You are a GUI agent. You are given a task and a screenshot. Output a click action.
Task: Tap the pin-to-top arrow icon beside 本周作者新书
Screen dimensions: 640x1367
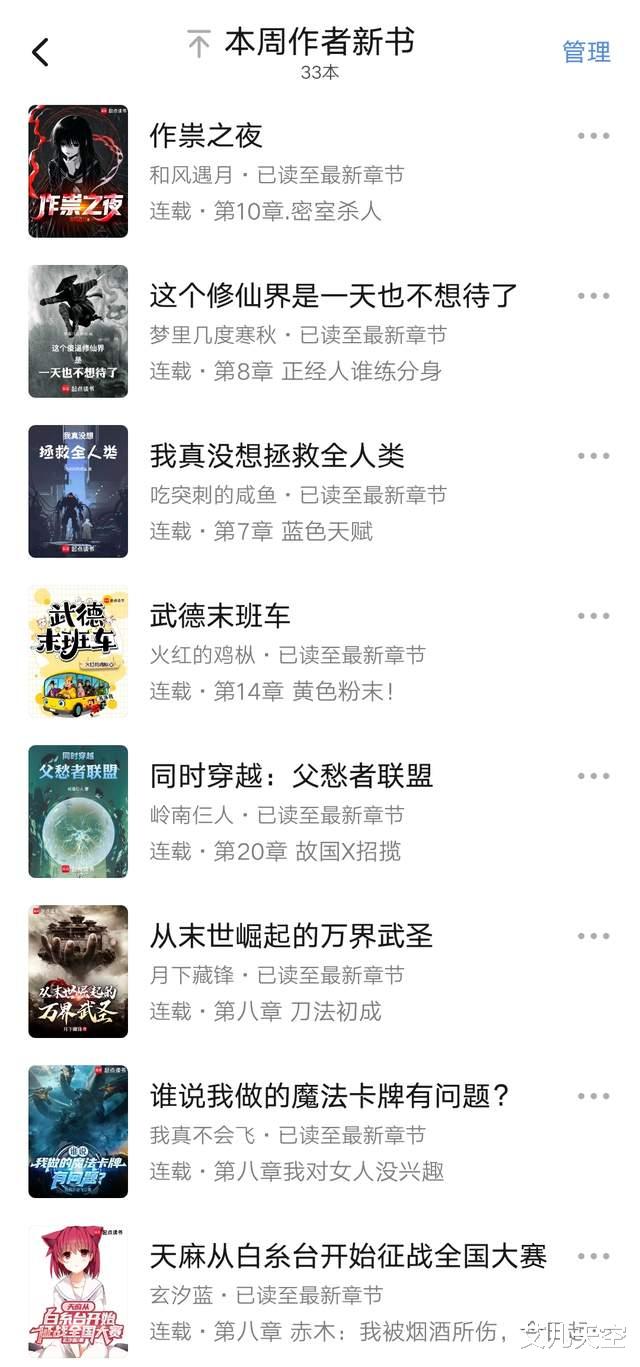pyautogui.click(x=199, y=45)
